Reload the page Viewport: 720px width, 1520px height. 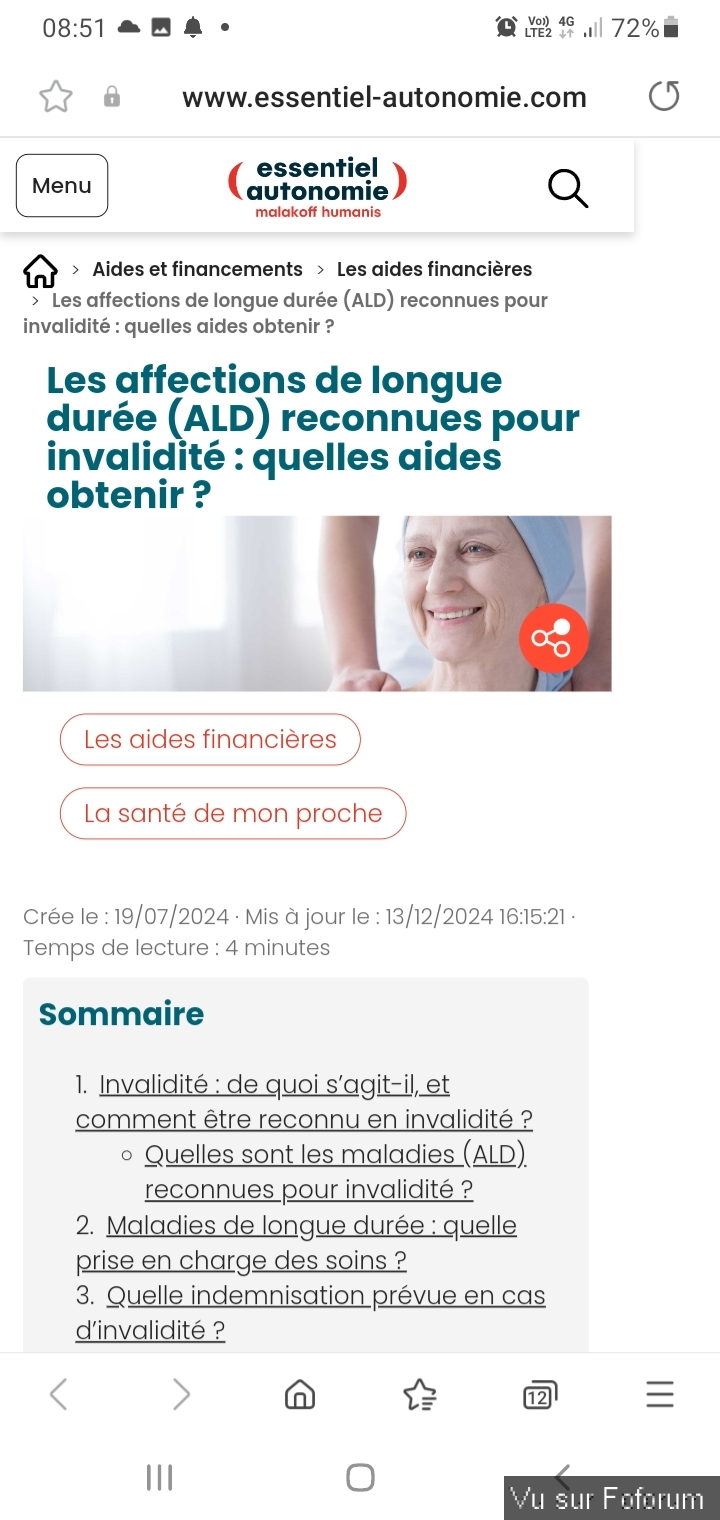(663, 97)
